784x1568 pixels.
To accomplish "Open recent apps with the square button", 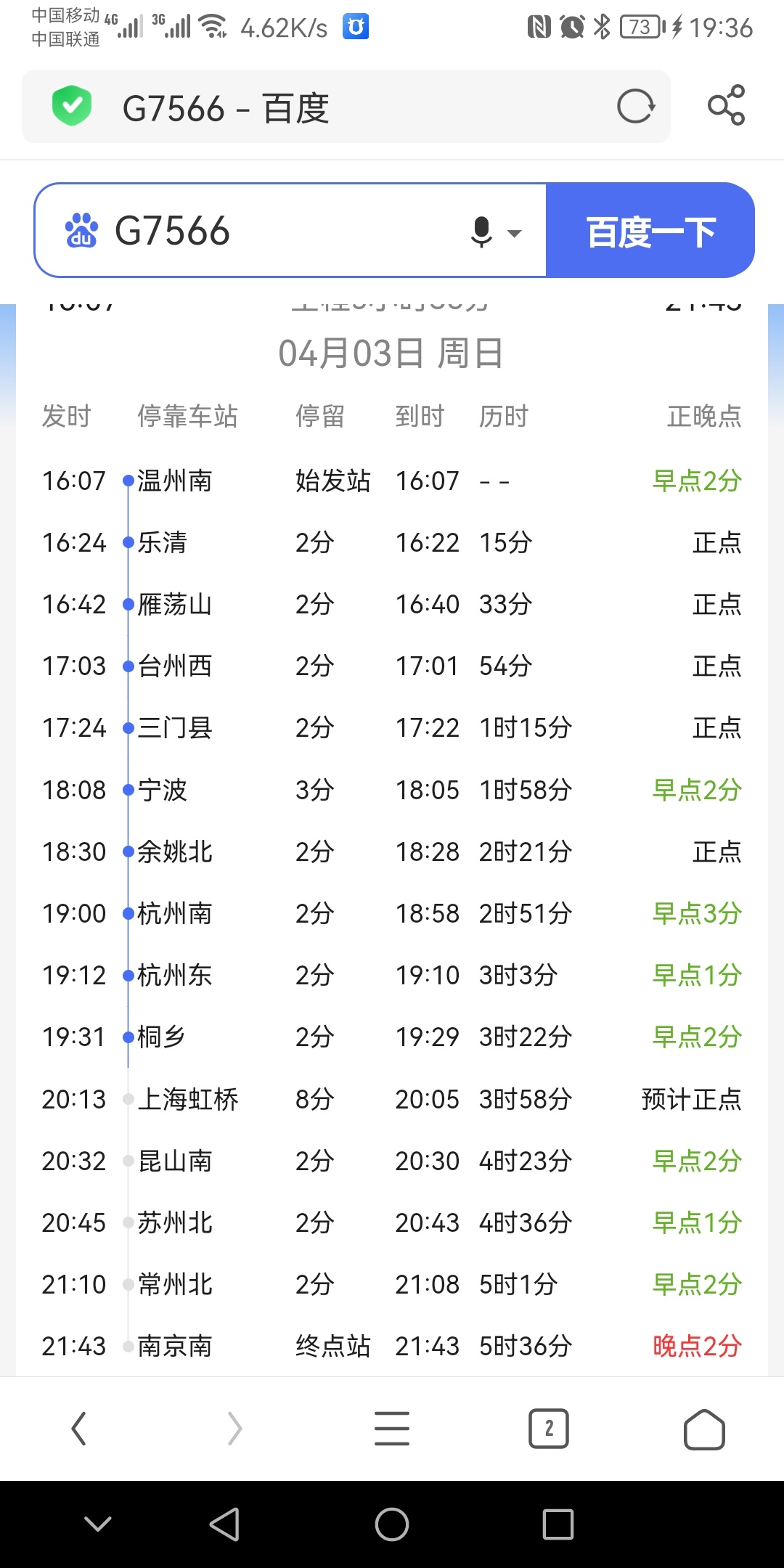I will (x=558, y=1524).
